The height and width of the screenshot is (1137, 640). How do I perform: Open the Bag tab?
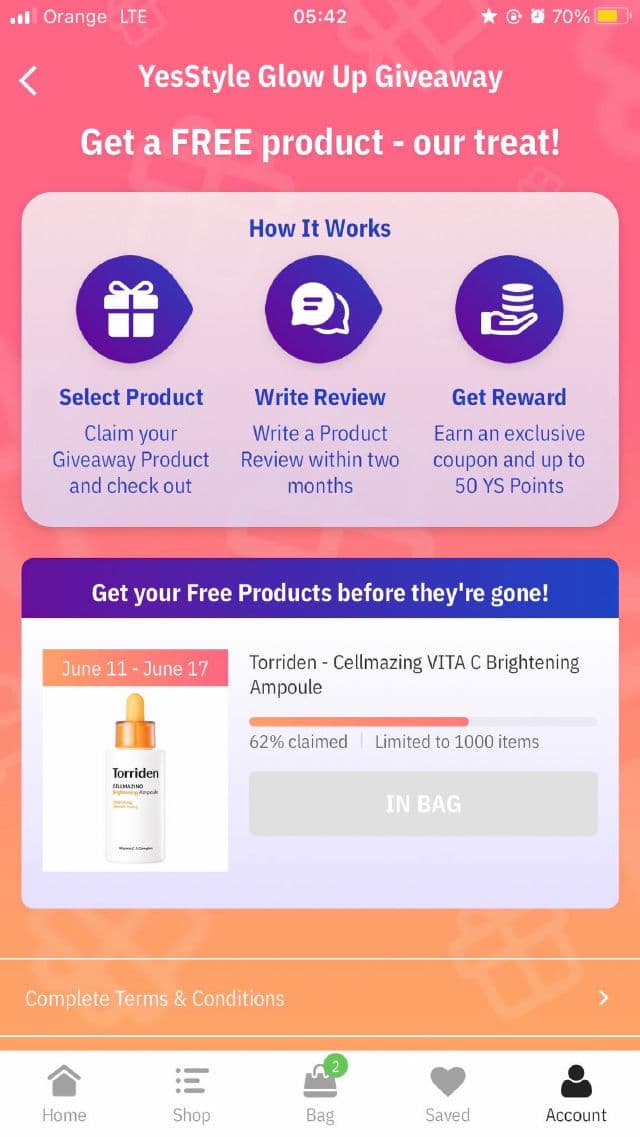click(x=320, y=1093)
